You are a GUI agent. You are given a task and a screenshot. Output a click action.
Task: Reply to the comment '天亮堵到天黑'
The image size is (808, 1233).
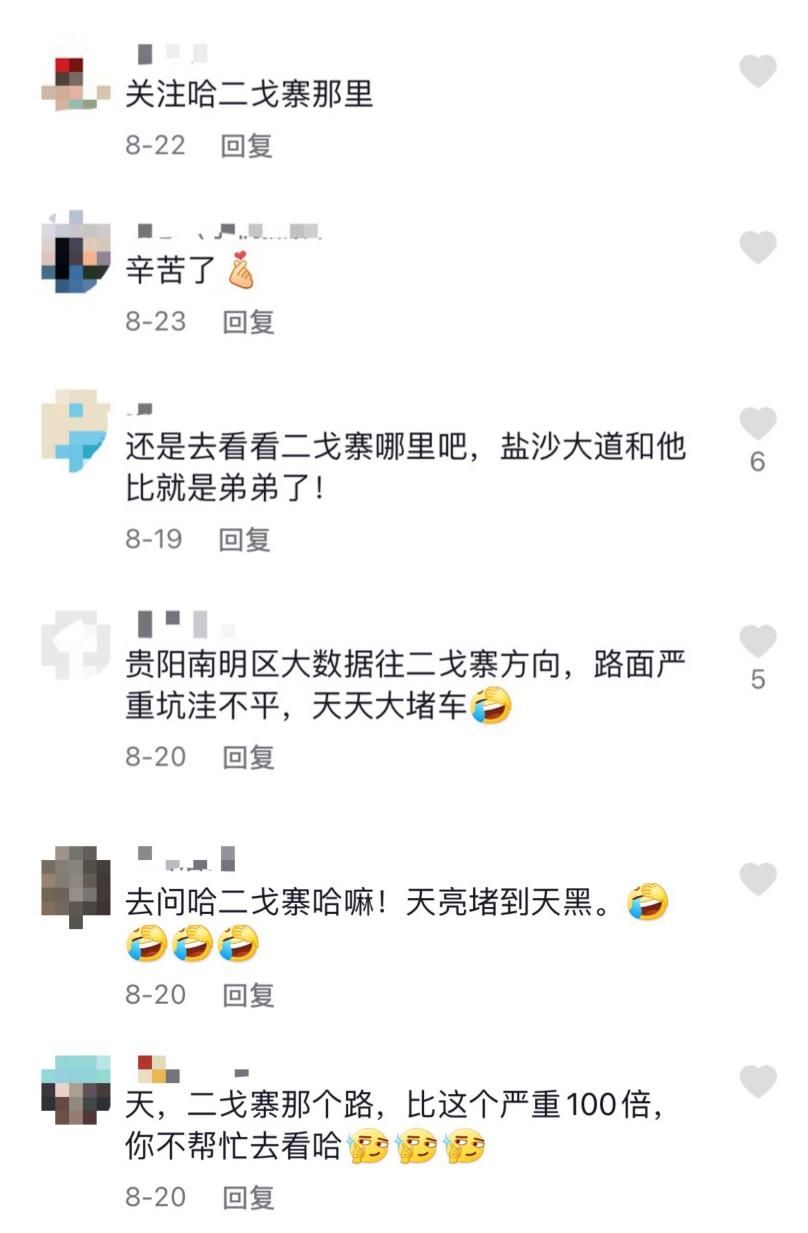(x=248, y=995)
